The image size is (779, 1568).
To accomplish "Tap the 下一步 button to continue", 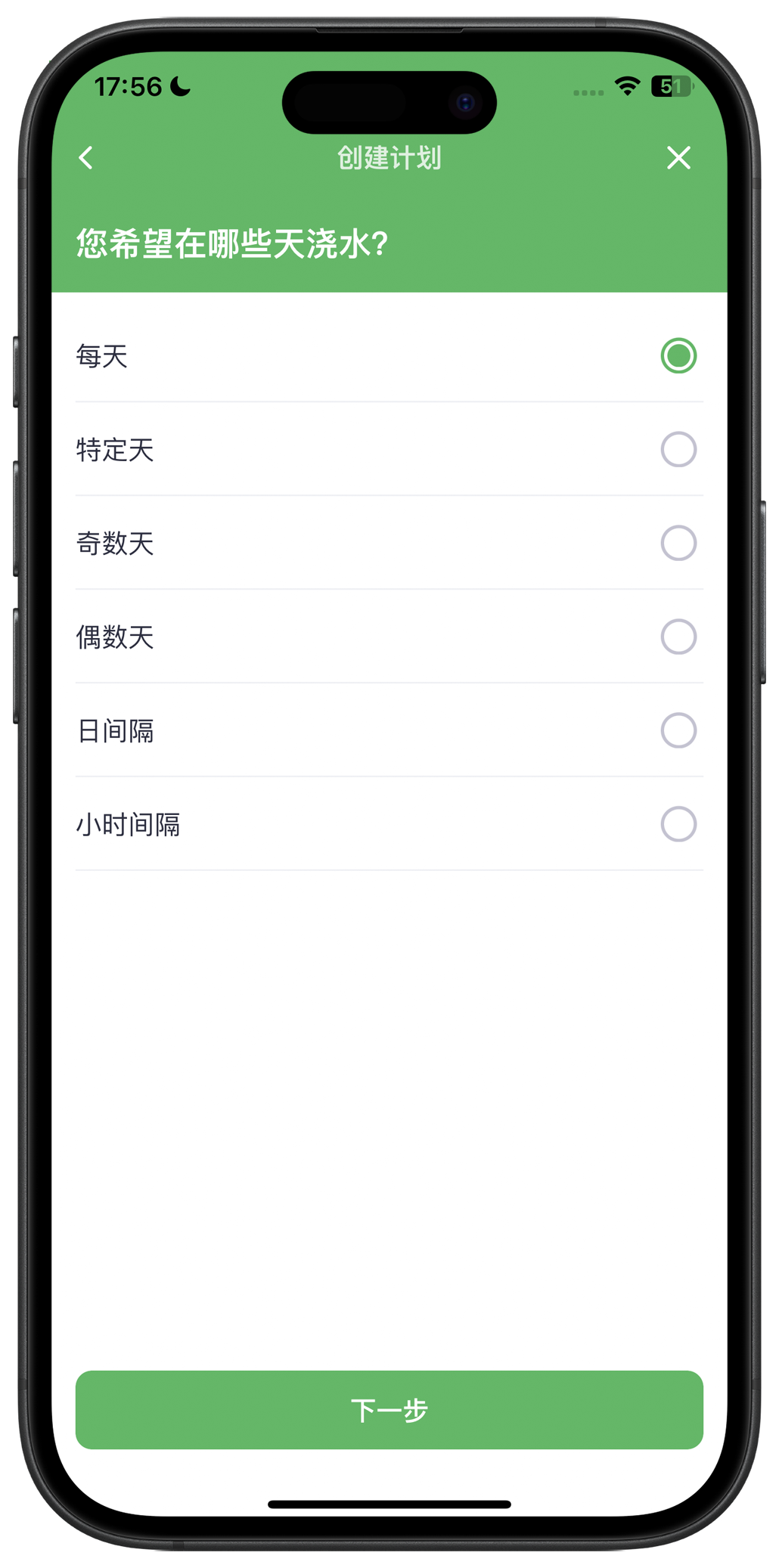I will [389, 1410].
